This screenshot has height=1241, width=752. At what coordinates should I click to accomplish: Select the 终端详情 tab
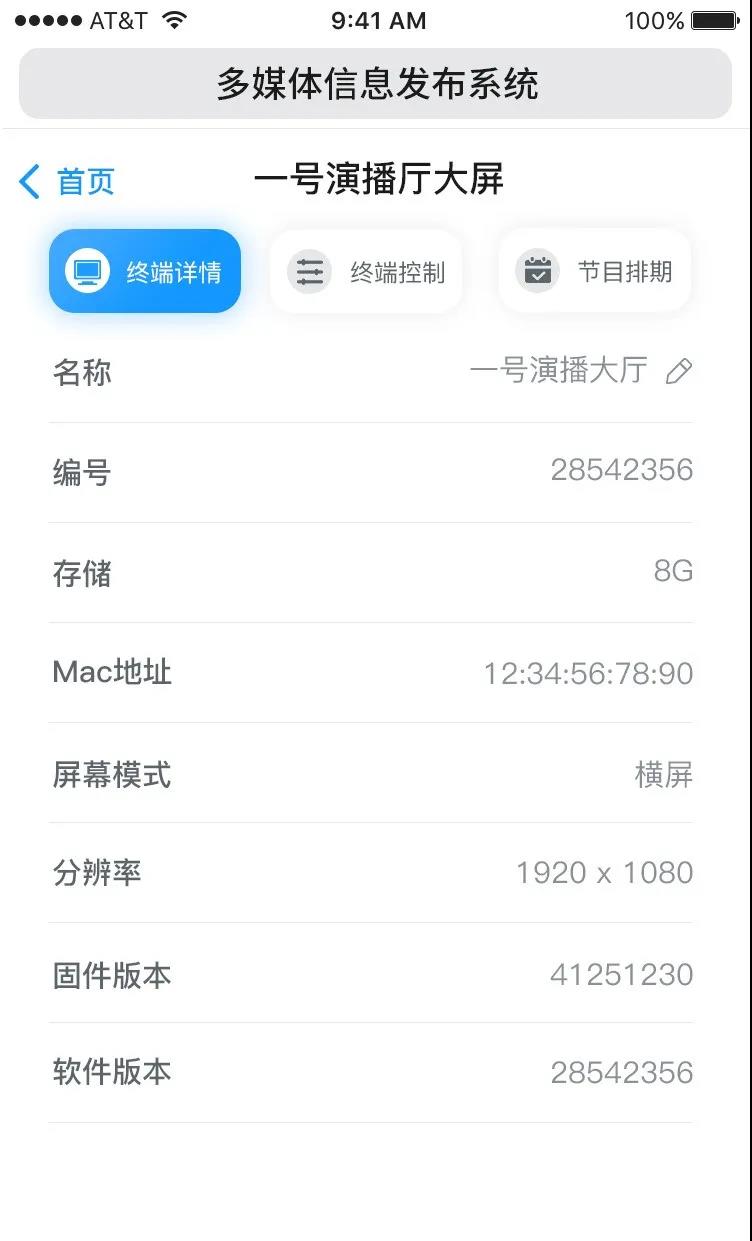coord(145,271)
